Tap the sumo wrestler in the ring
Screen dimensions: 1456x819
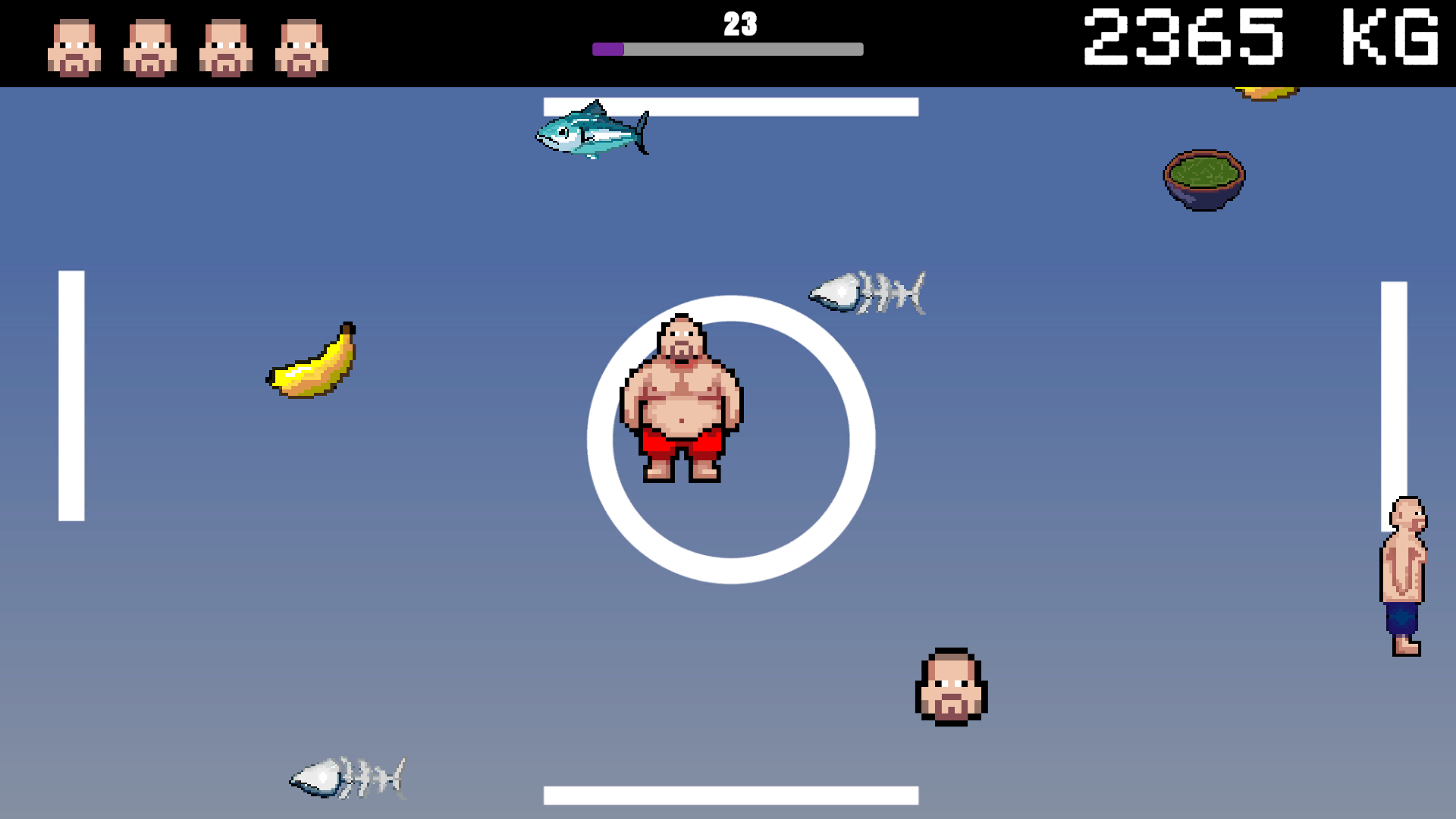pyautogui.click(x=681, y=400)
